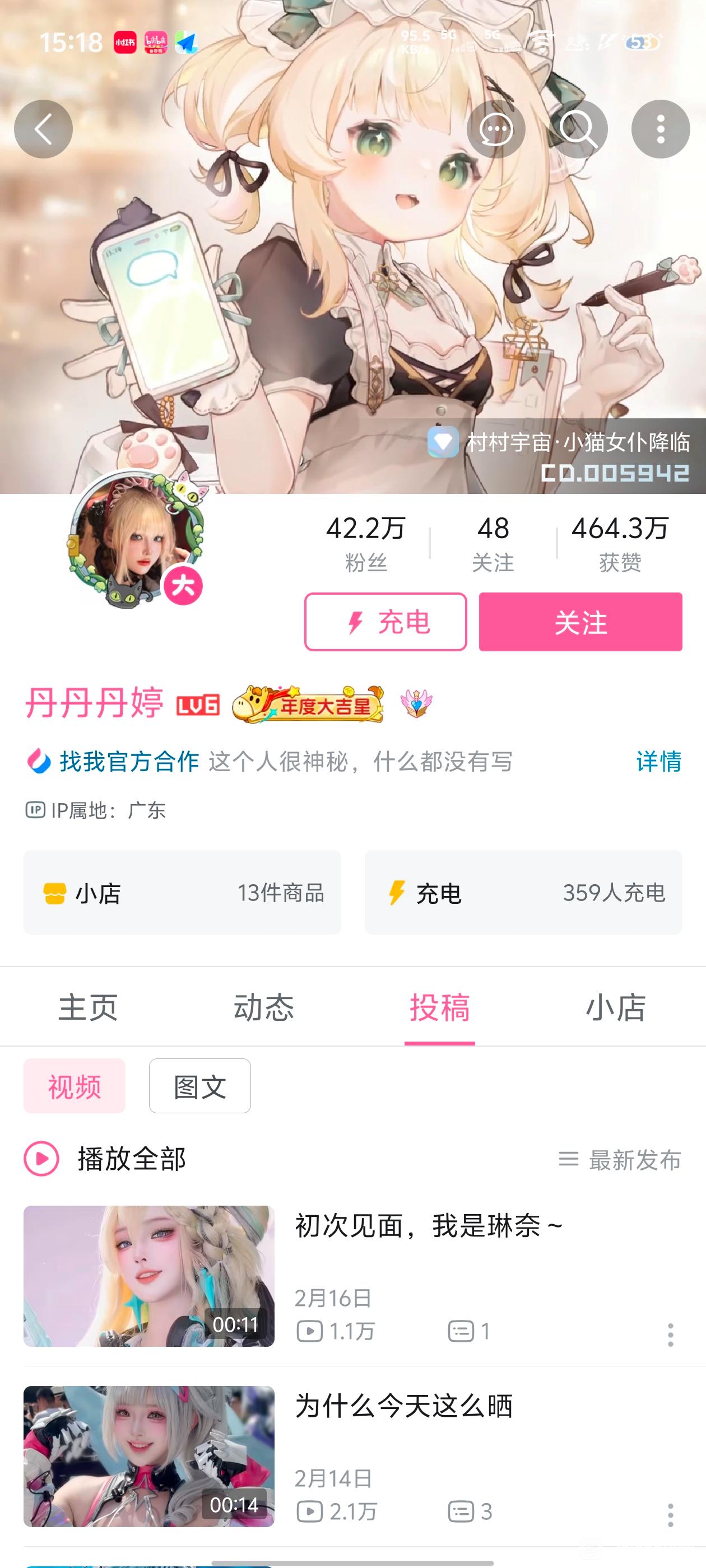
Task: Open the three-dot overflow menu at top
Action: tap(660, 129)
